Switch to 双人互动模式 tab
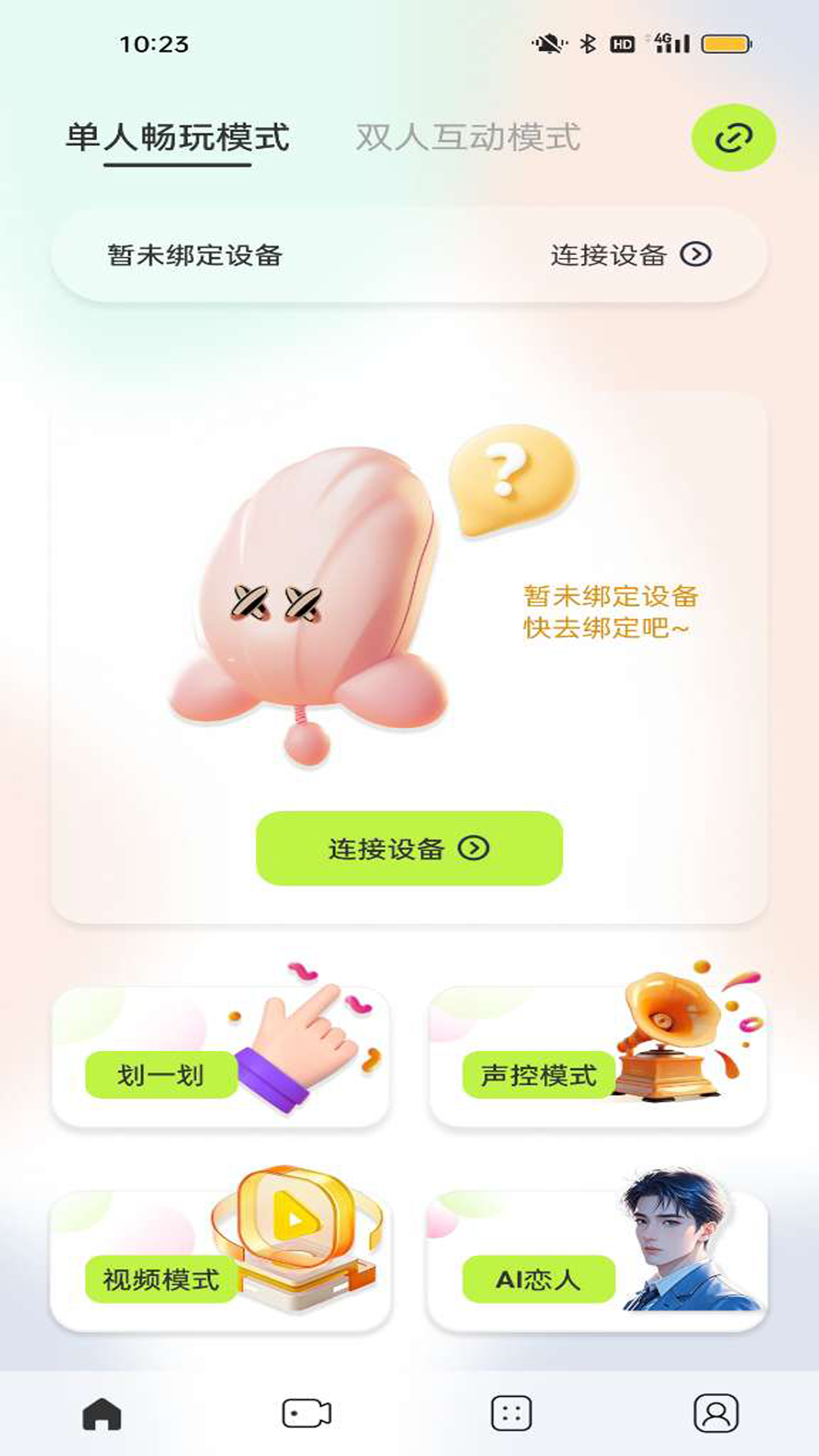819x1456 pixels. coord(468,137)
